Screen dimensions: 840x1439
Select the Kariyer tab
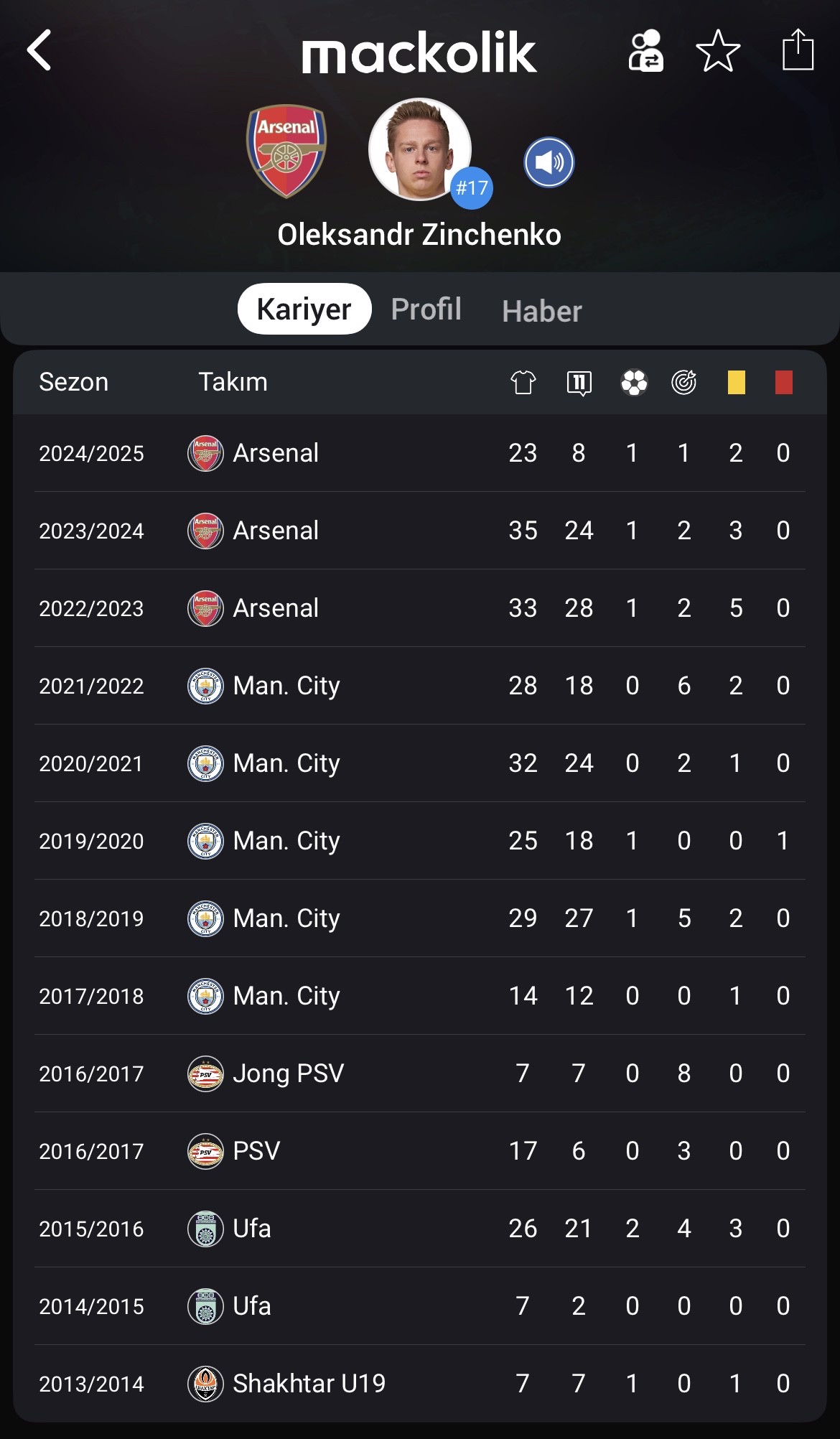[x=304, y=309]
